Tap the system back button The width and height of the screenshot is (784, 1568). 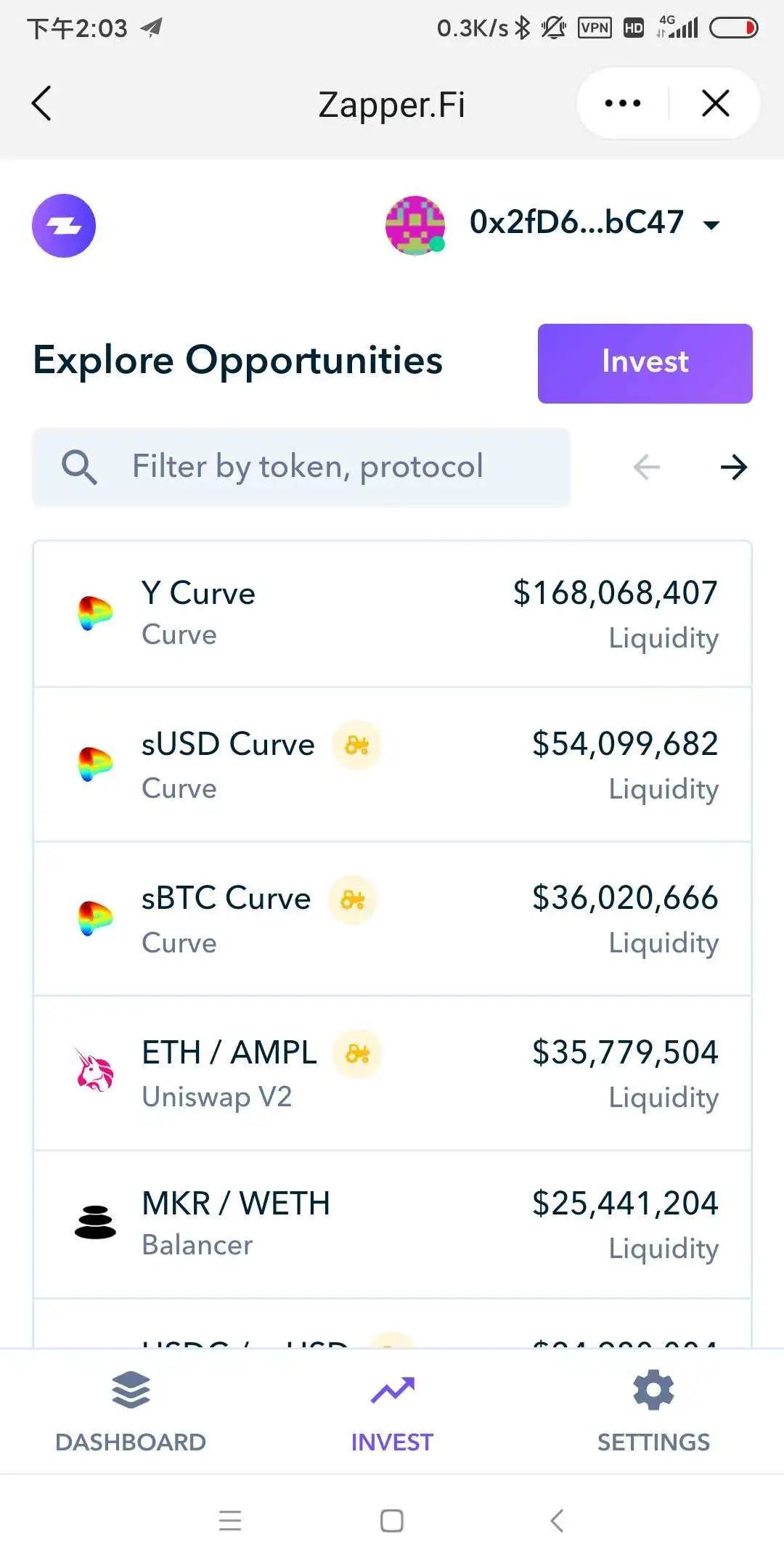click(x=557, y=1520)
